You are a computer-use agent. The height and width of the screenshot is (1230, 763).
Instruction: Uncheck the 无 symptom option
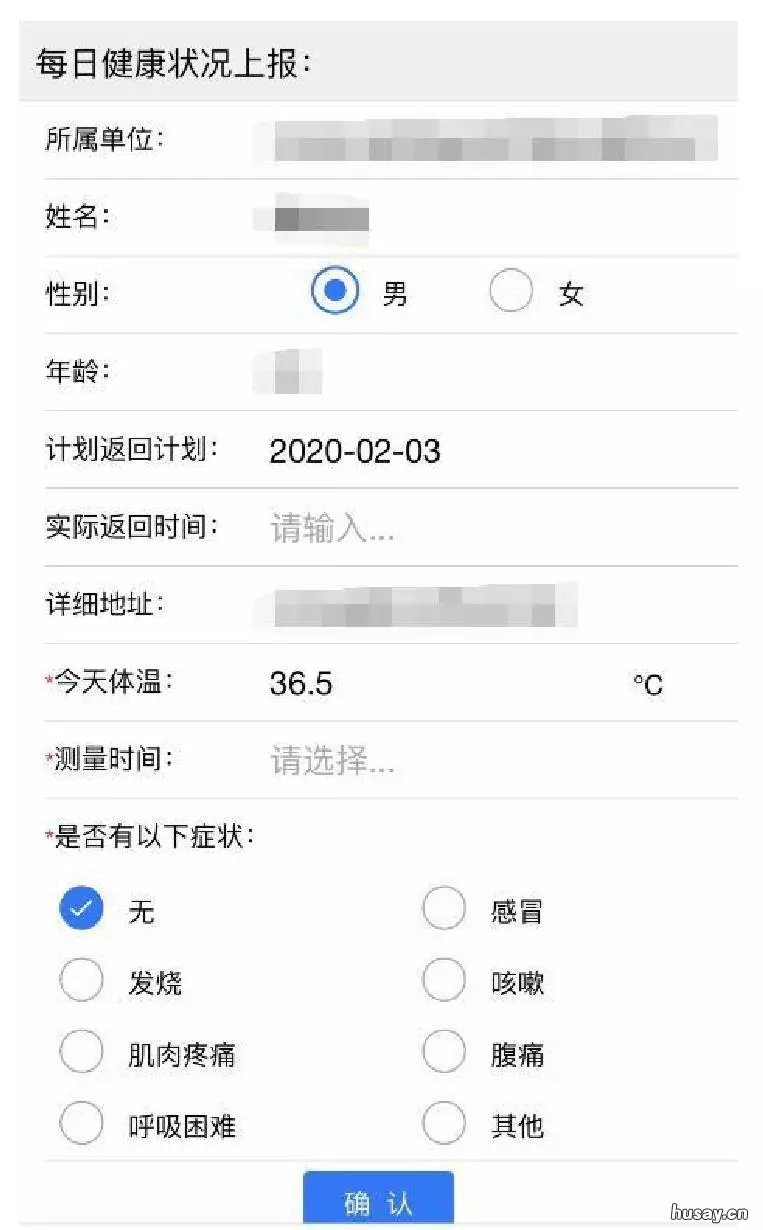pyautogui.click(x=81, y=908)
